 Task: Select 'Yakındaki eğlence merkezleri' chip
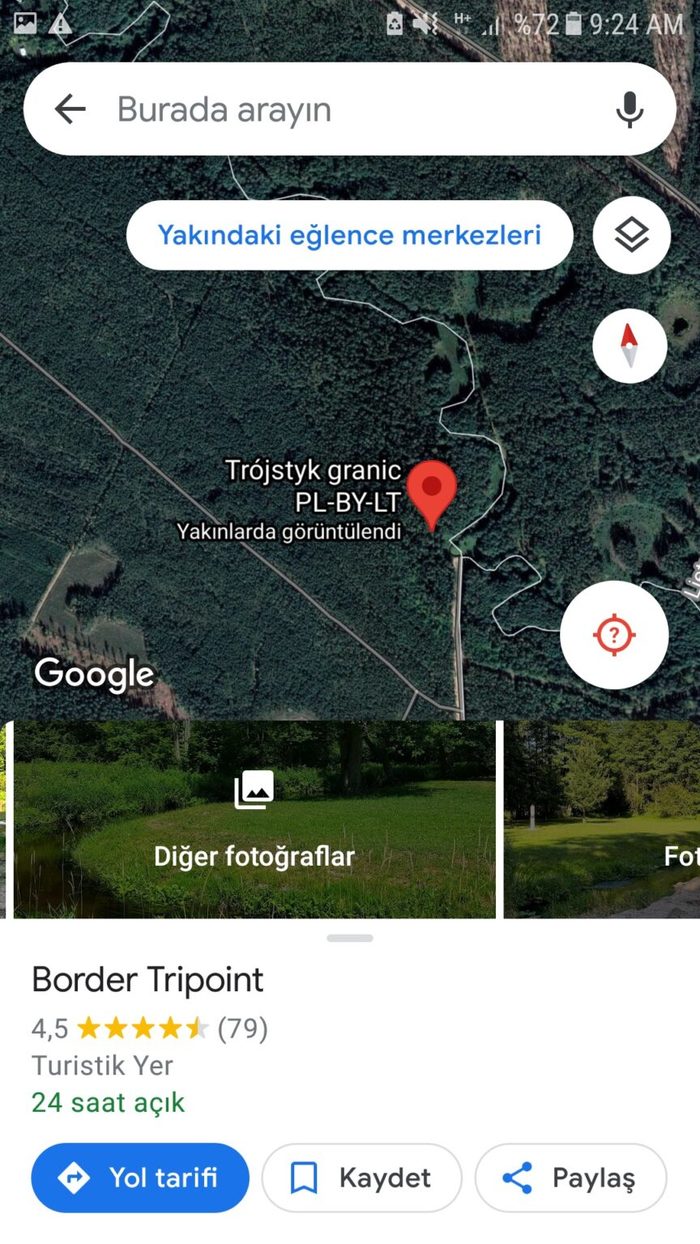pyautogui.click(x=349, y=235)
